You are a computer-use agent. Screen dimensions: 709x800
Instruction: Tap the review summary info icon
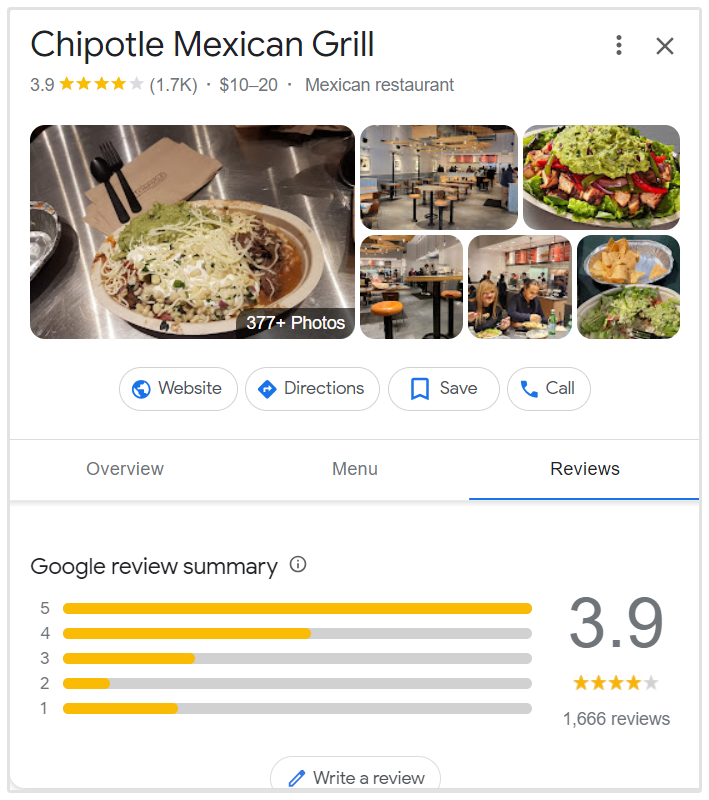(297, 565)
